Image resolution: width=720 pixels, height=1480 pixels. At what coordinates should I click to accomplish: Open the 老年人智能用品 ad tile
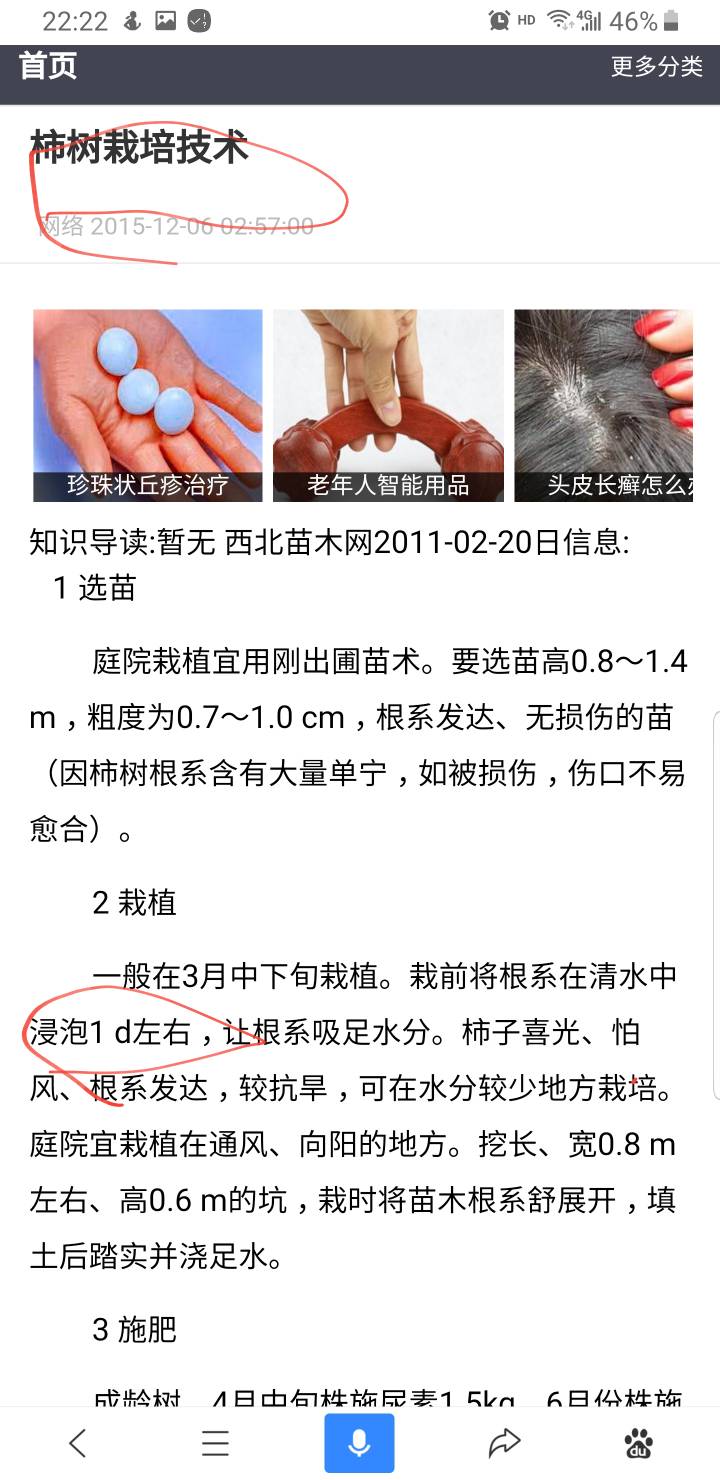(388, 405)
